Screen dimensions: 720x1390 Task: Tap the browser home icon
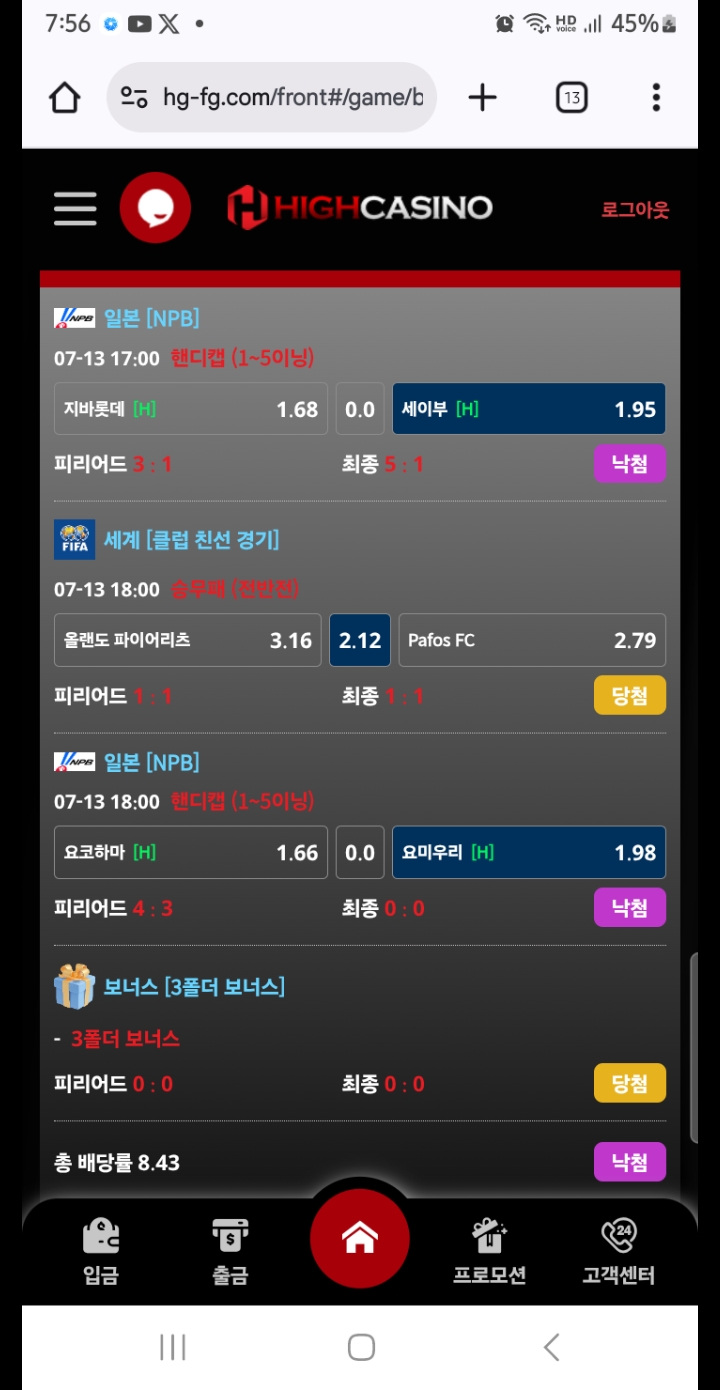point(65,97)
